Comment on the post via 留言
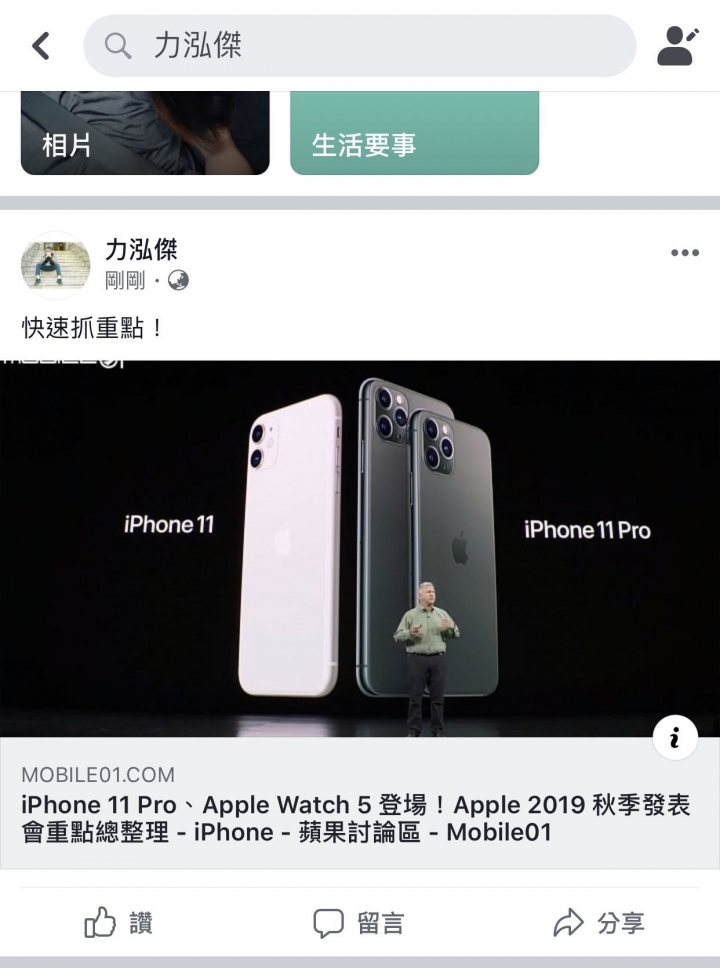720x968 pixels. tap(358, 923)
